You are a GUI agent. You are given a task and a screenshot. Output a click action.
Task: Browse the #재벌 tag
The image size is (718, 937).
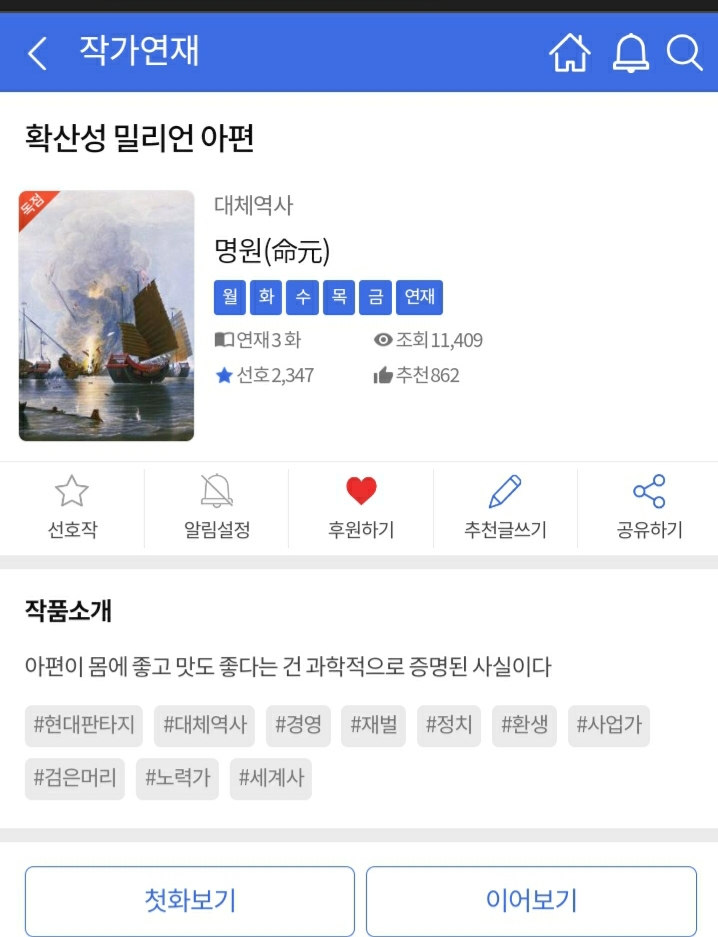click(x=374, y=725)
